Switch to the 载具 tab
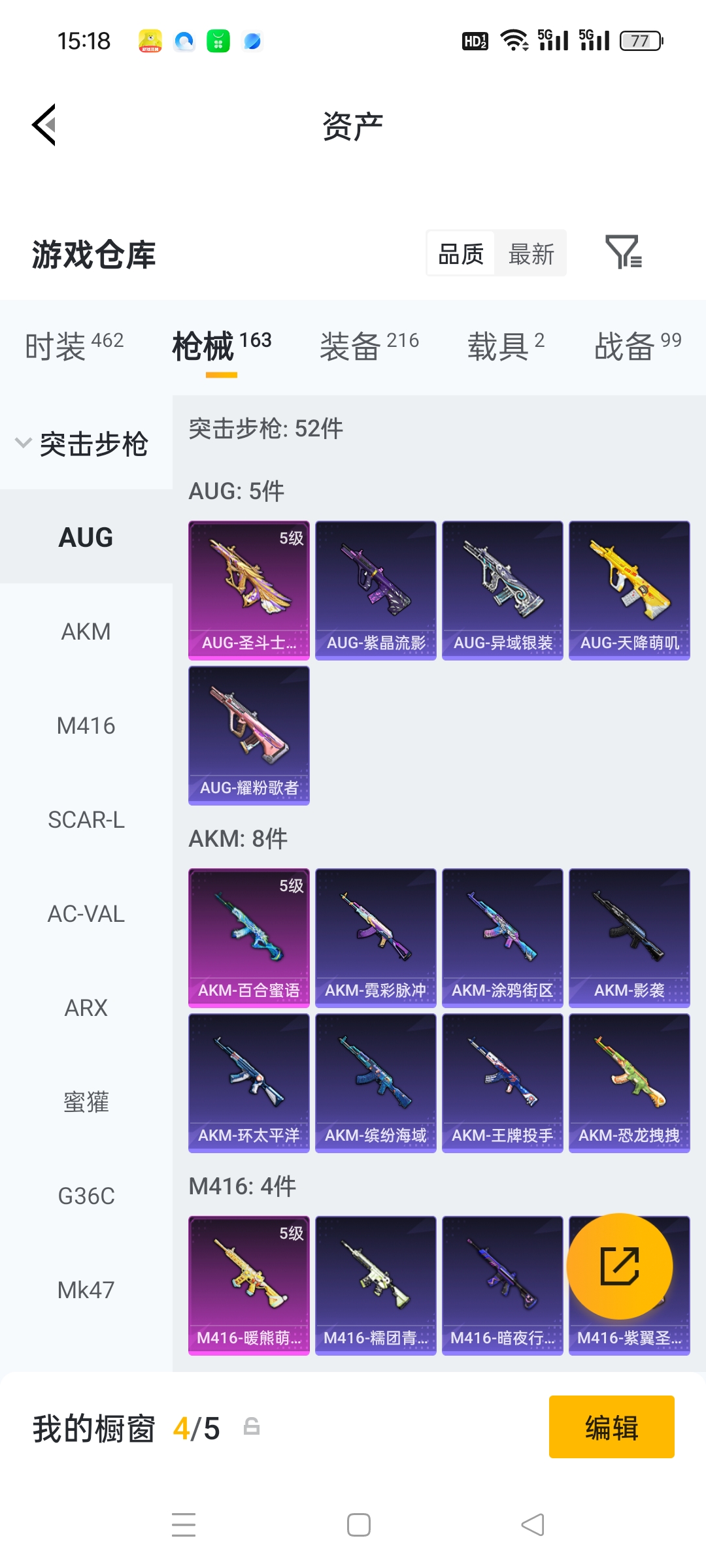 [x=505, y=345]
